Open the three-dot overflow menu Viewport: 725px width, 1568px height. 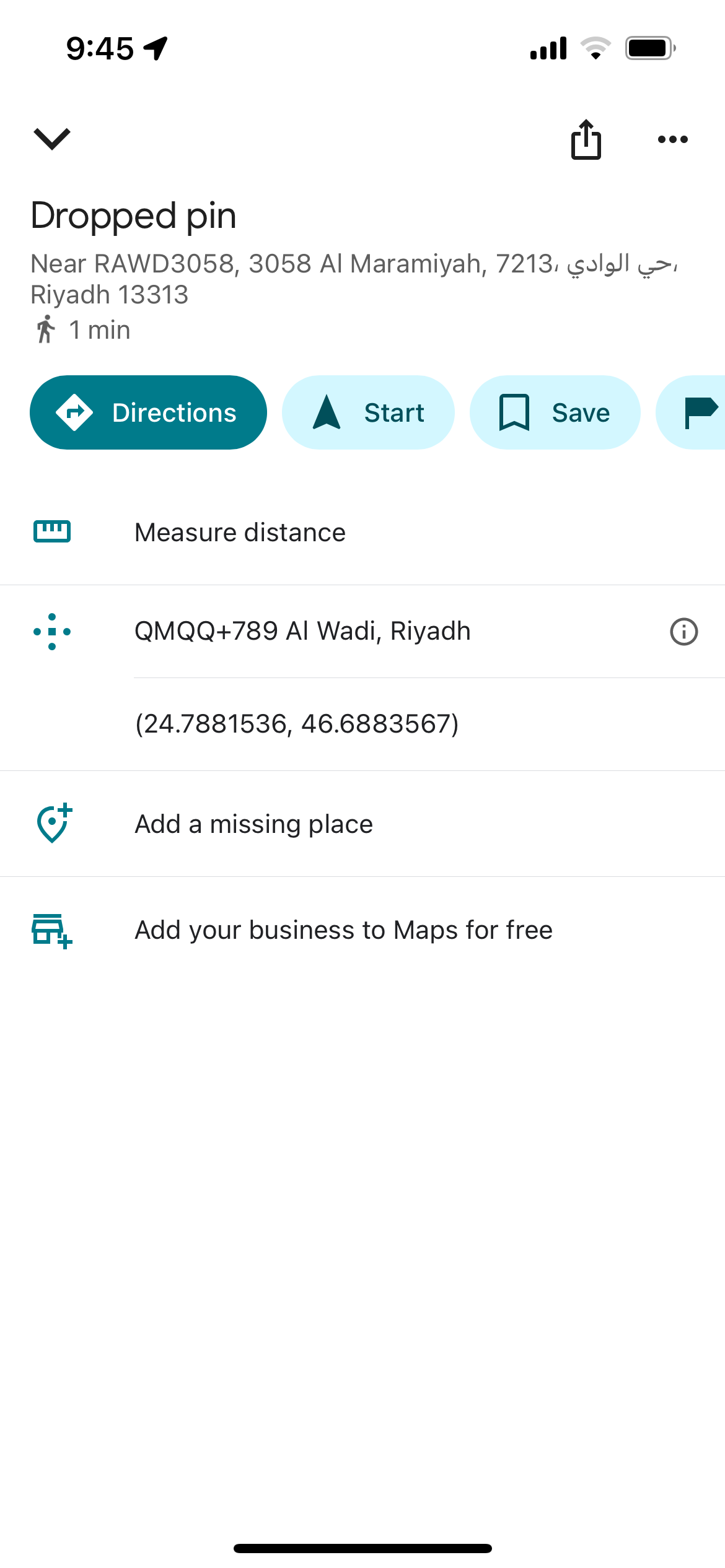click(x=673, y=139)
